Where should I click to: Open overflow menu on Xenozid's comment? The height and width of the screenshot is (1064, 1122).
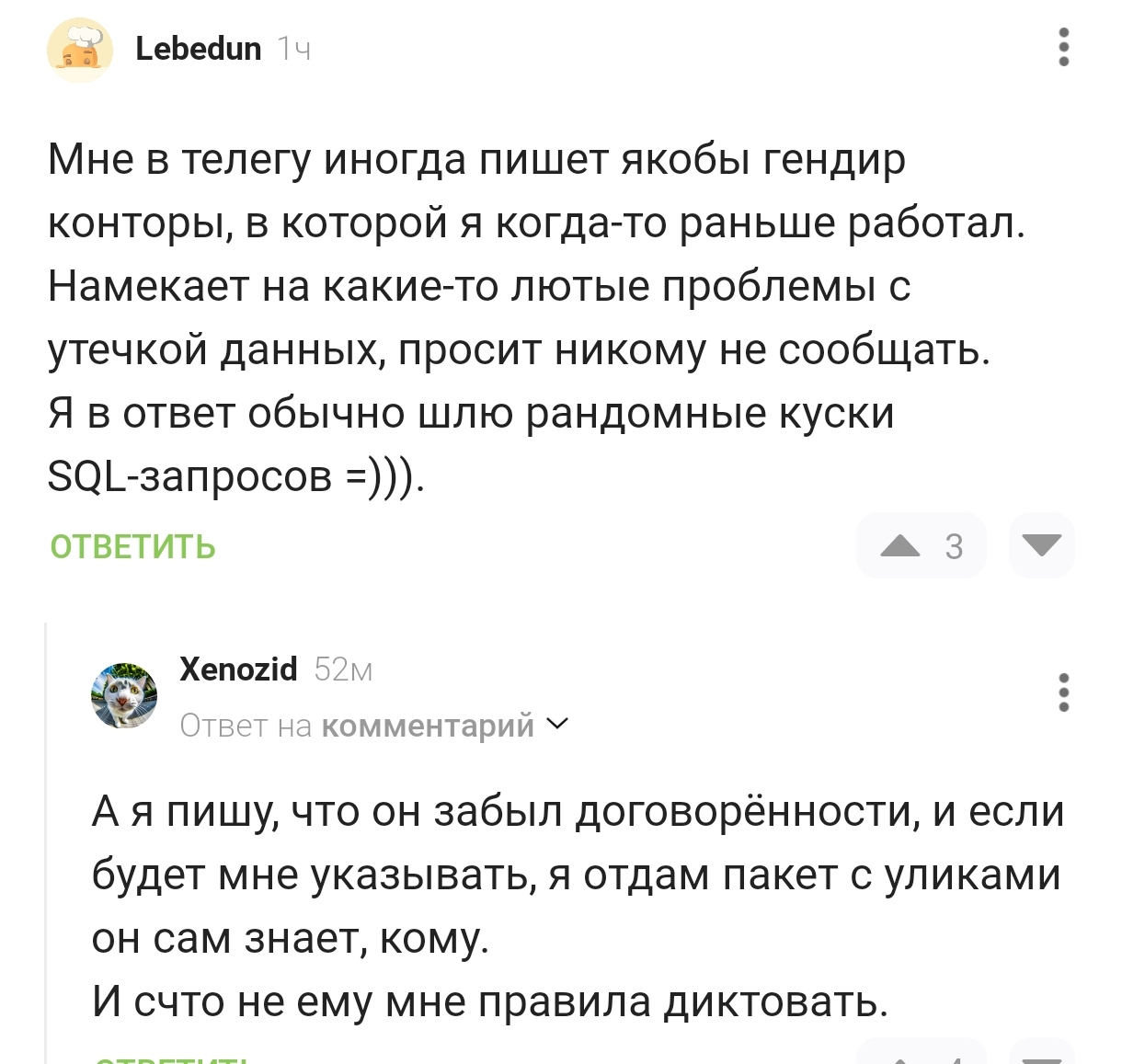click(x=1063, y=692)
